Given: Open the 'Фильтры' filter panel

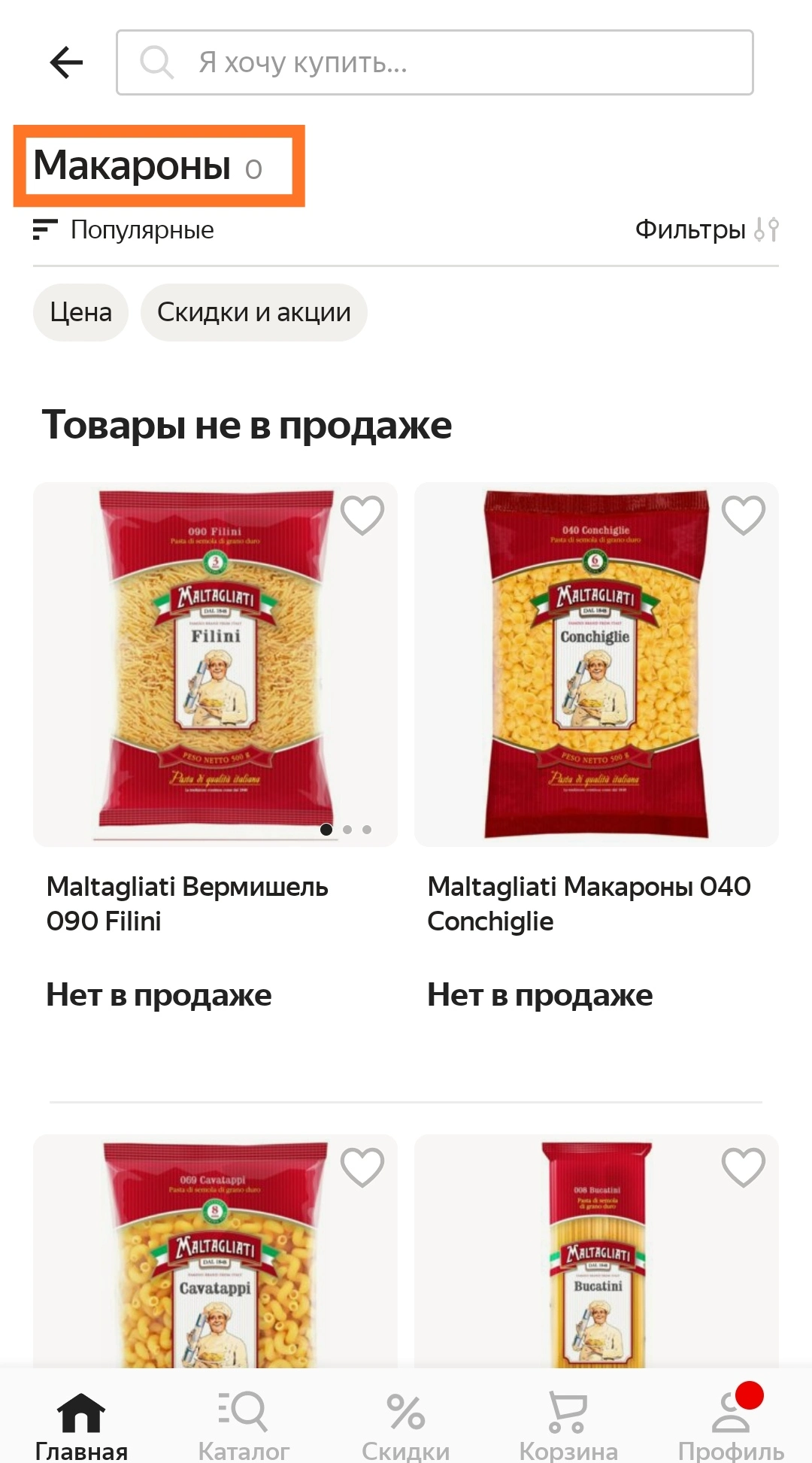Looking at the screenshot, I should (707, 229).
